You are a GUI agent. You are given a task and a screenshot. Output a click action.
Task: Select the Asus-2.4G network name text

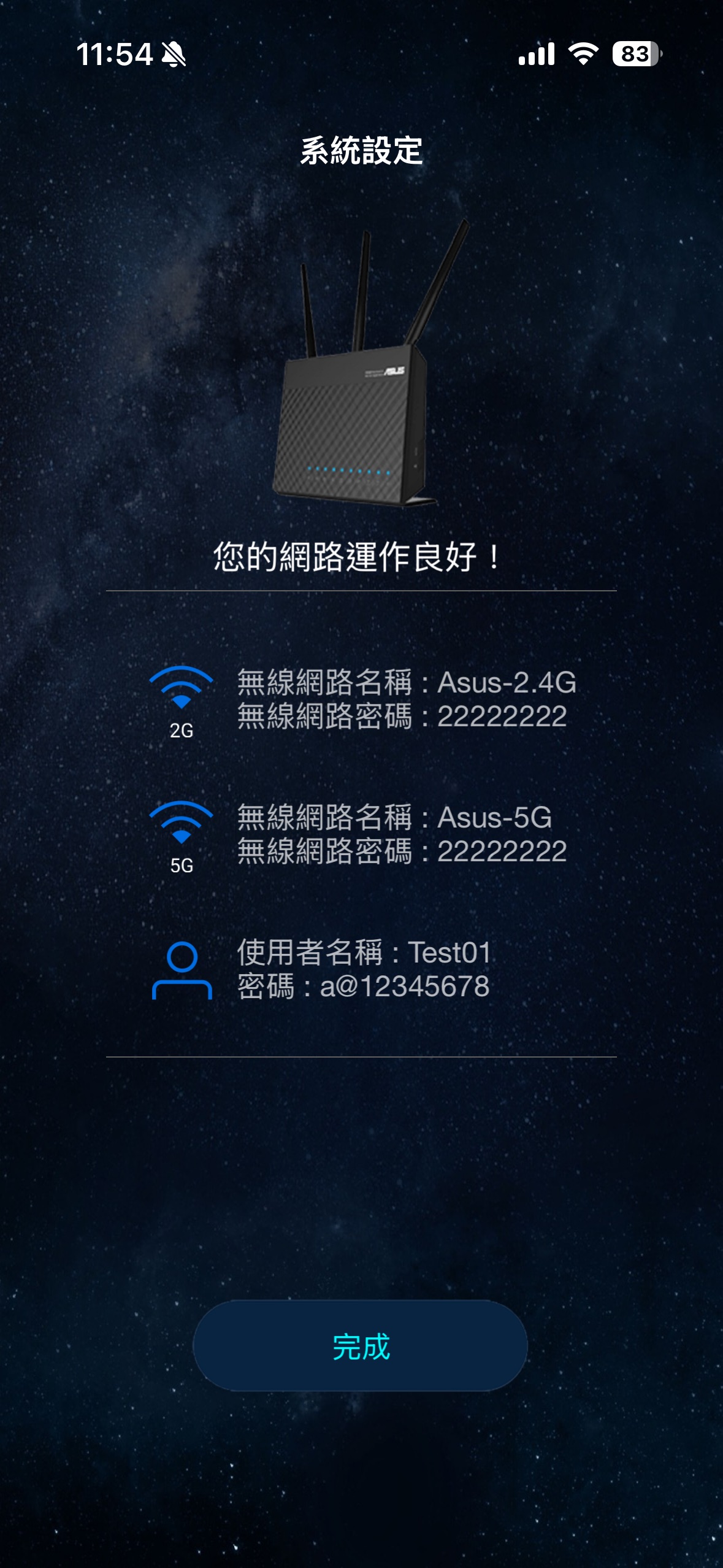pos(405,684)
